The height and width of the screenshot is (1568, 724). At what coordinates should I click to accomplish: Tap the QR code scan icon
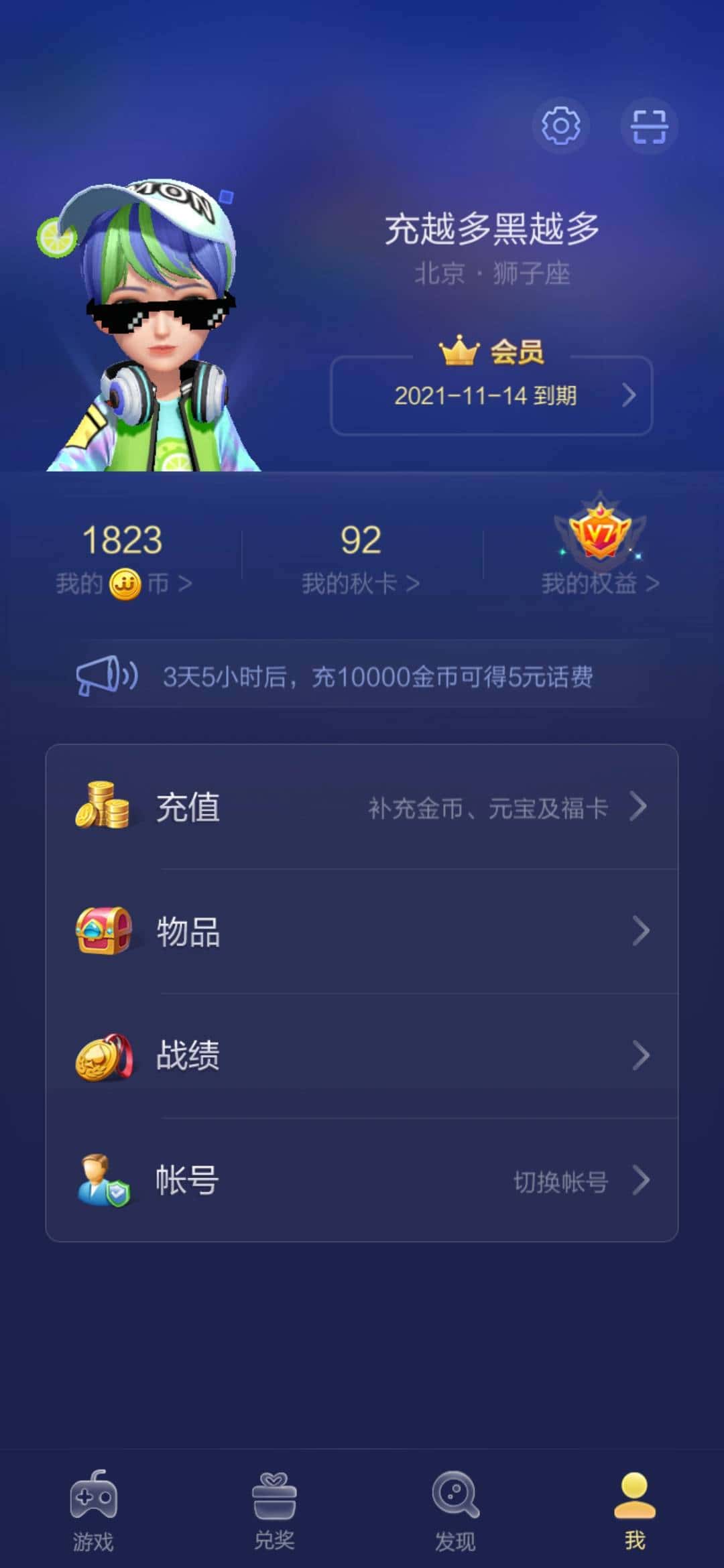pyautogui.click(x=648, y=125)
